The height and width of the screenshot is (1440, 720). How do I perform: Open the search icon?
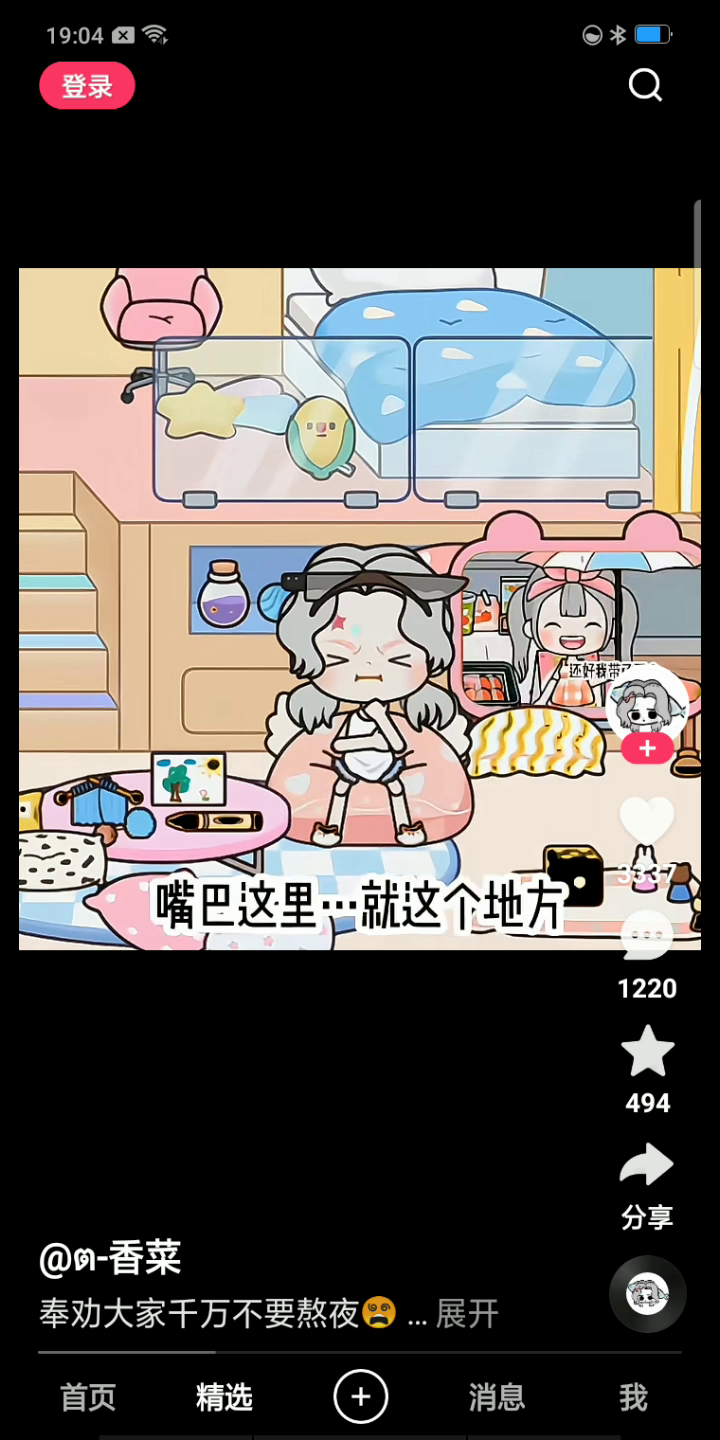(x=645, y=86)
